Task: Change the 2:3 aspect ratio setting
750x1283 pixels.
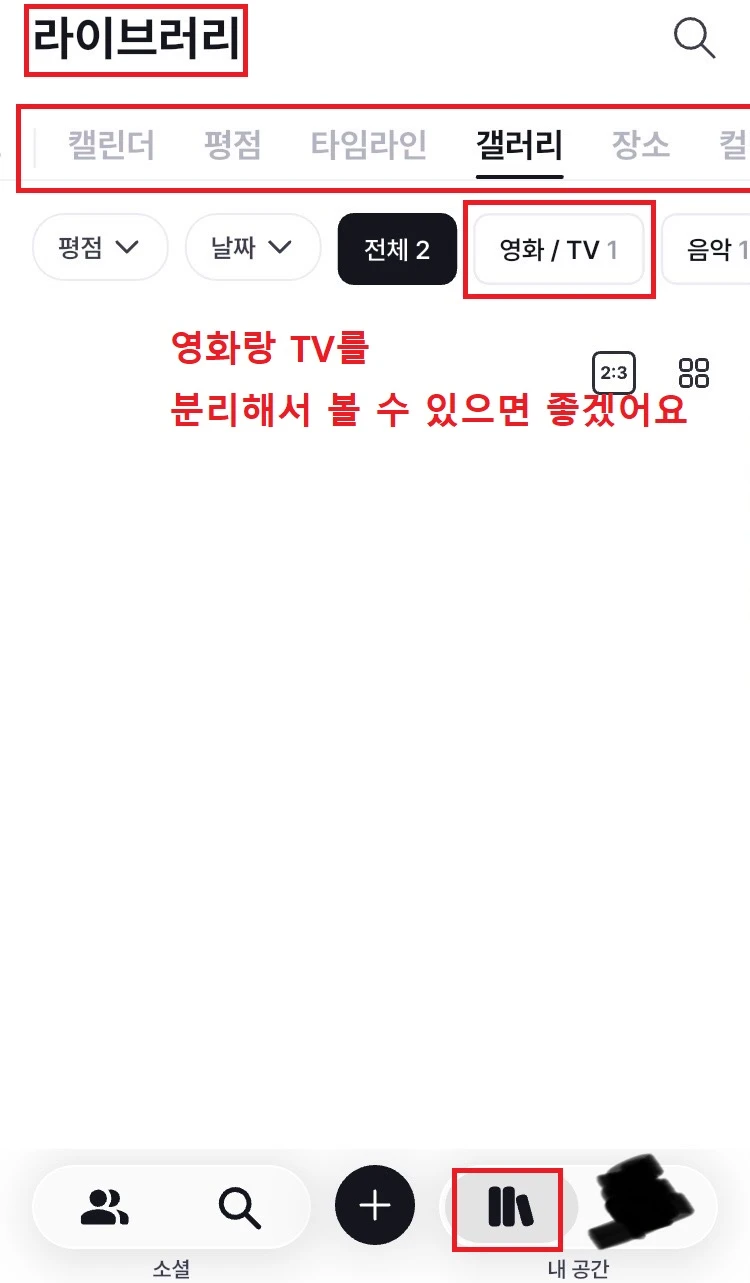Action: (x=614, y=373)
